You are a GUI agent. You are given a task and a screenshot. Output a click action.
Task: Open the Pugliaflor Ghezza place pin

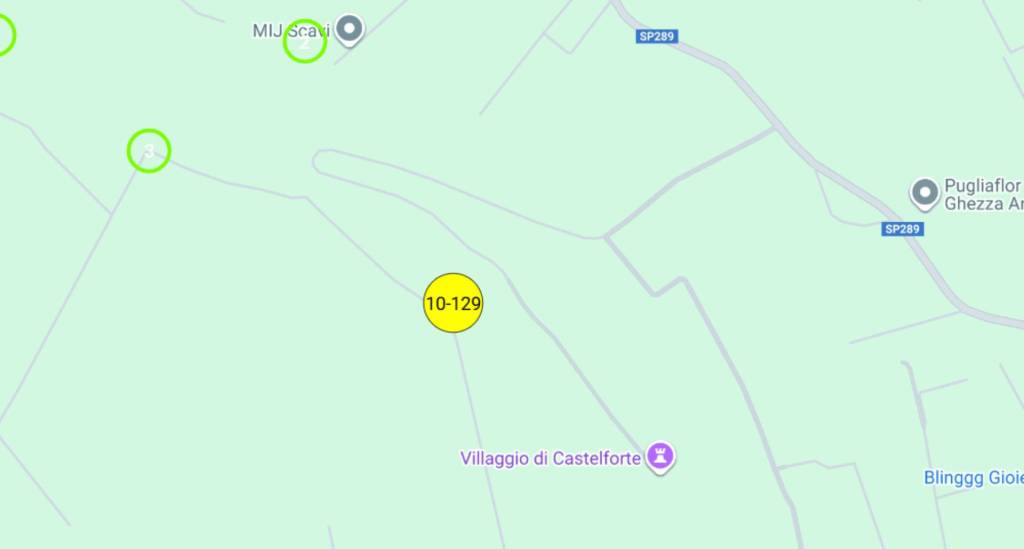[x=925, y=192]
